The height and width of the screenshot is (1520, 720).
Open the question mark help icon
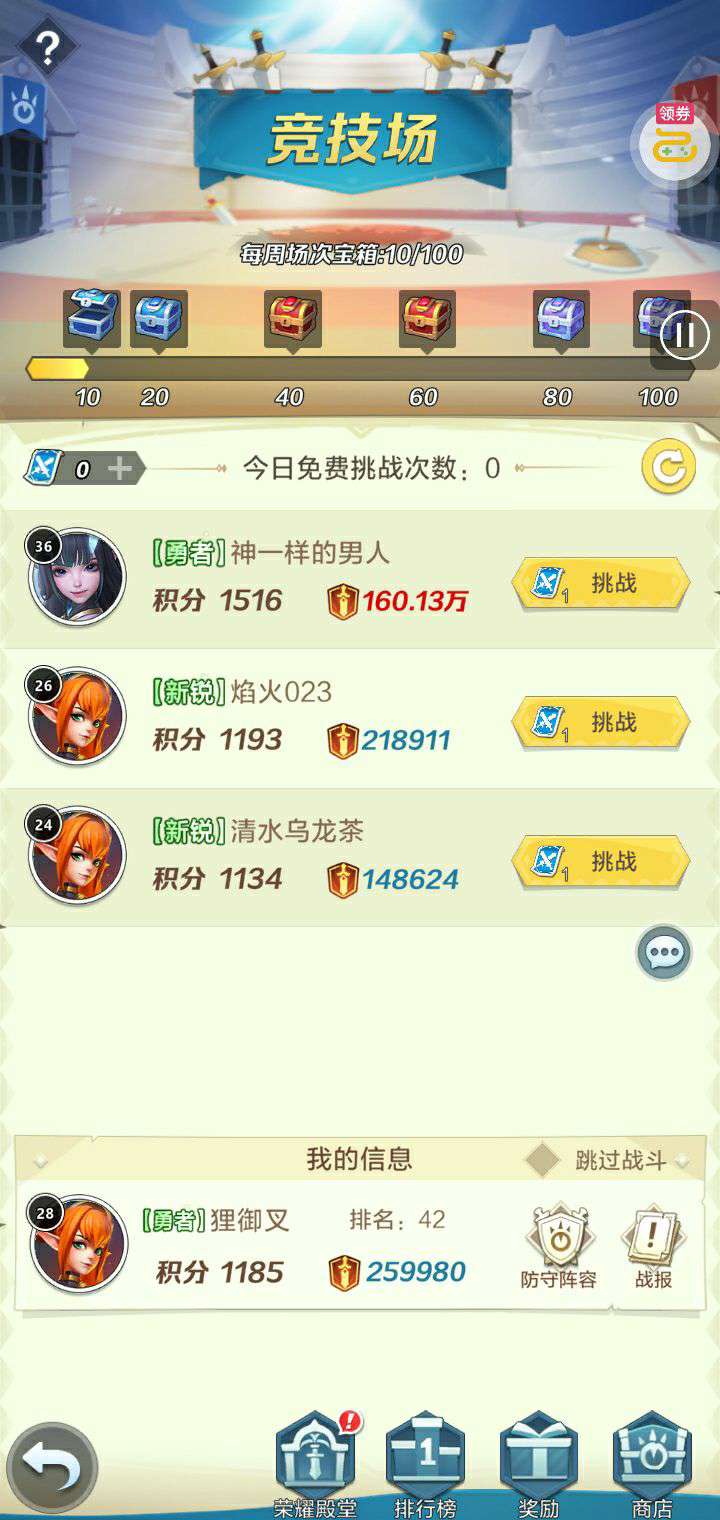click(47, 47)
